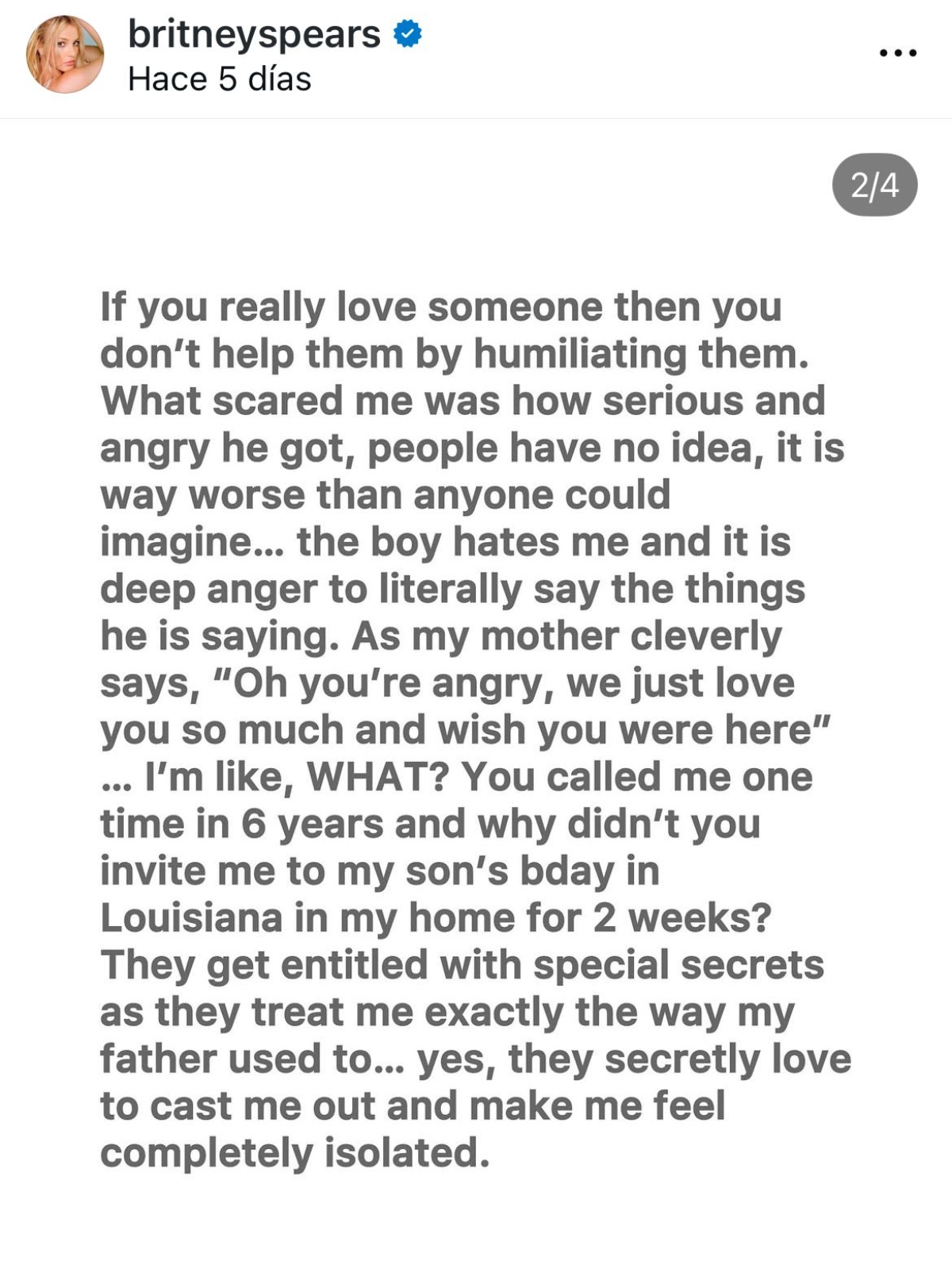Tap the britneyspears username

[x=254, y=34]
